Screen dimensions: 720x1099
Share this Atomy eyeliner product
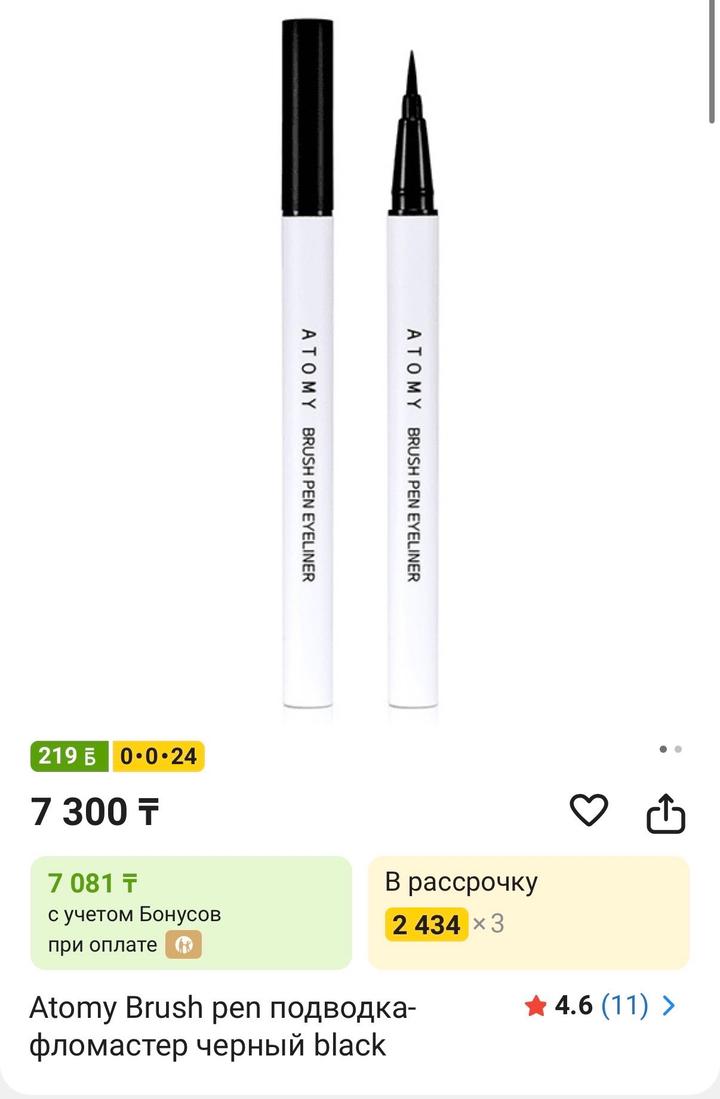pyautogui.click(x=666, y=812)
